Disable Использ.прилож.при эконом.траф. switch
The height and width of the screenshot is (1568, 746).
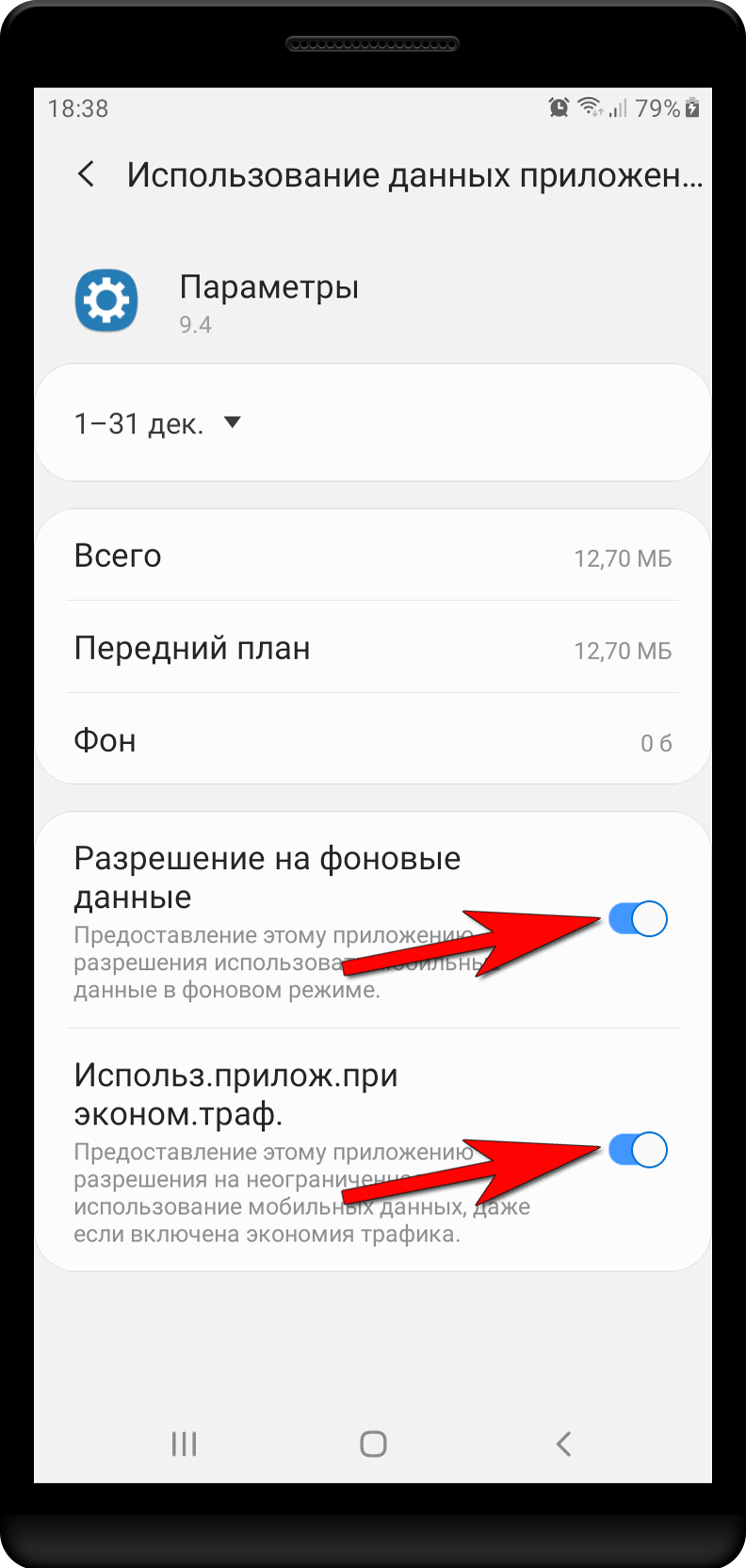point(638,1149)
